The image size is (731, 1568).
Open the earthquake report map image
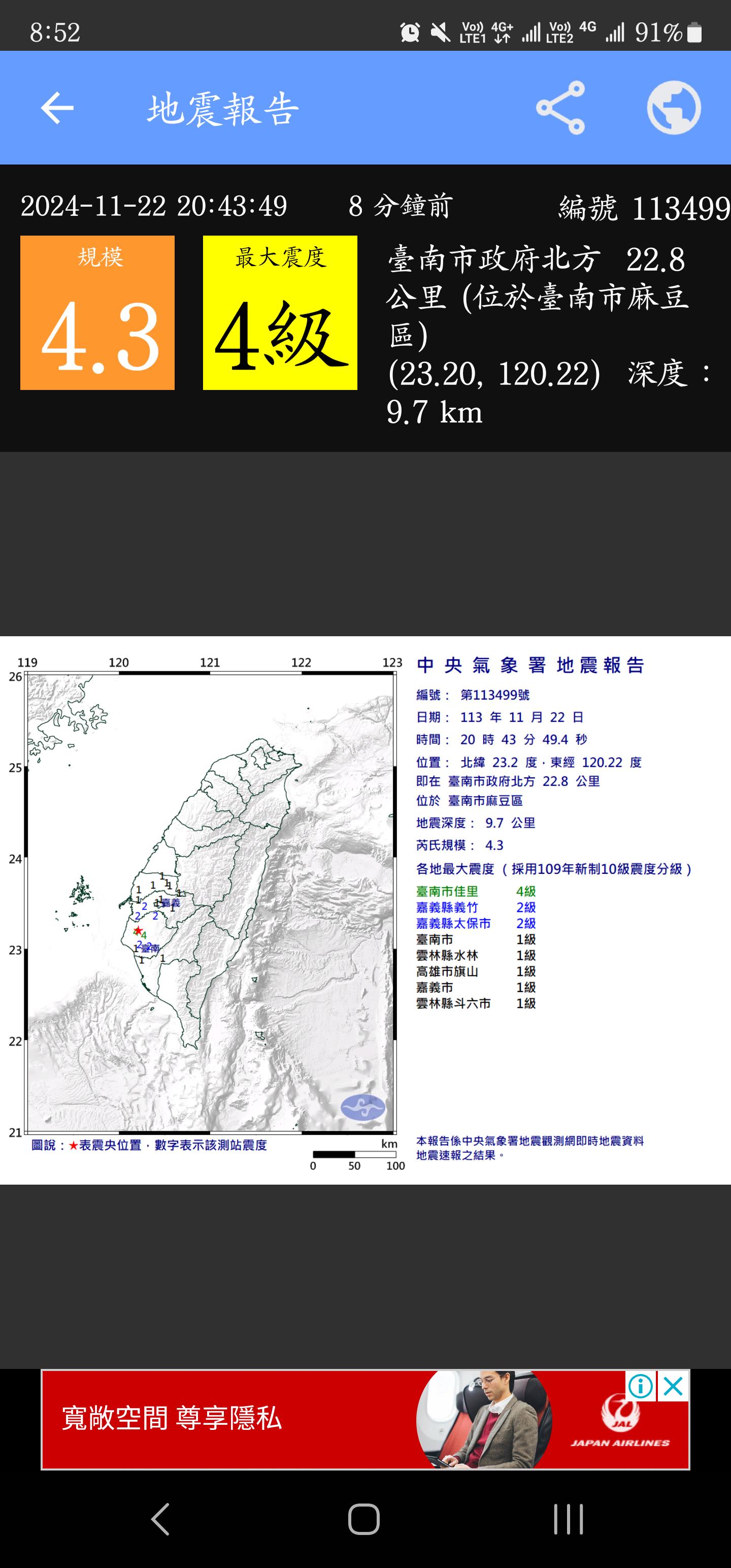[x=365, y=909]
